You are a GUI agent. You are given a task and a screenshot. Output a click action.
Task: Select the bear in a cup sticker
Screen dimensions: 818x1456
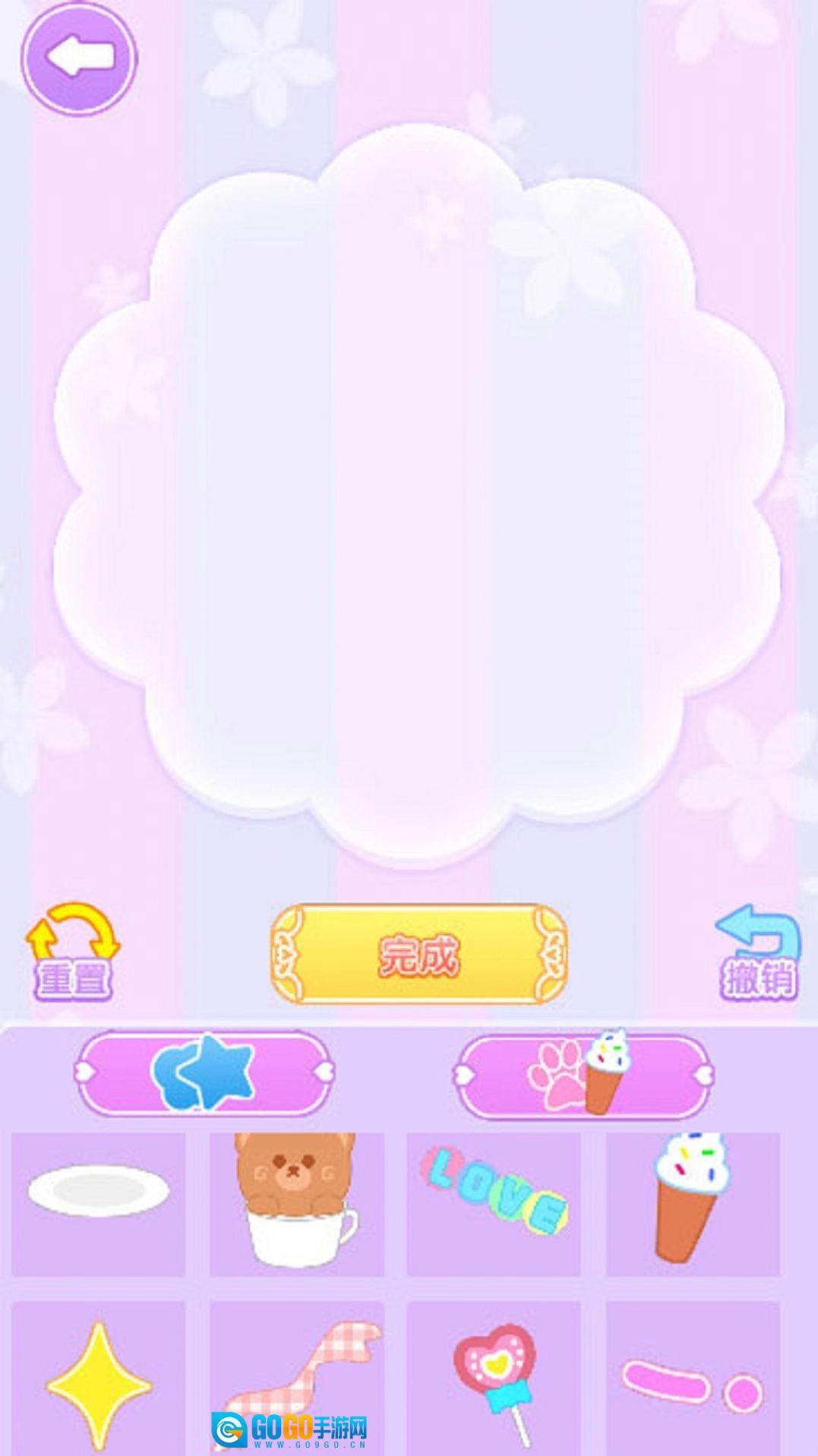tap(297, 1205)
